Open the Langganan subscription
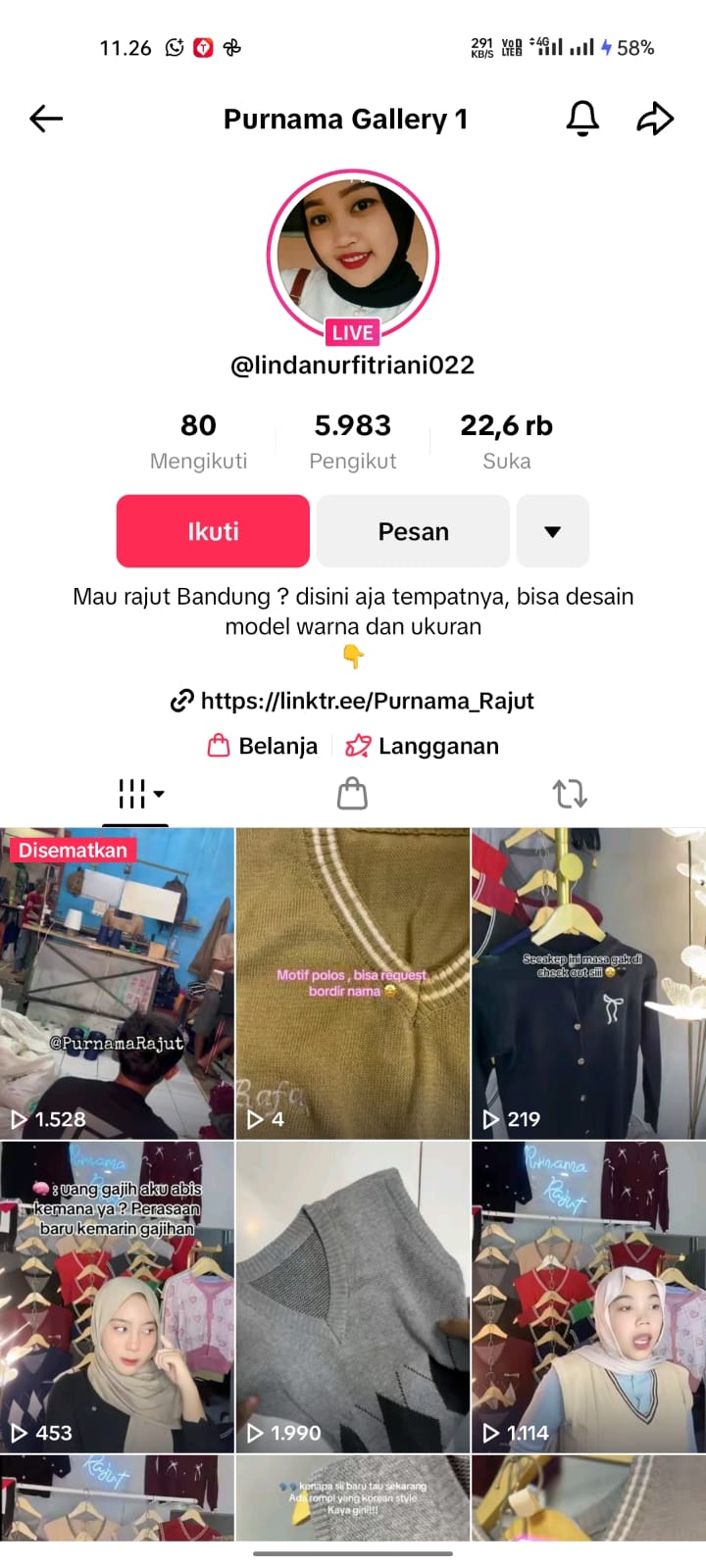Screen dimensions: 706x1568 point(423,746)
